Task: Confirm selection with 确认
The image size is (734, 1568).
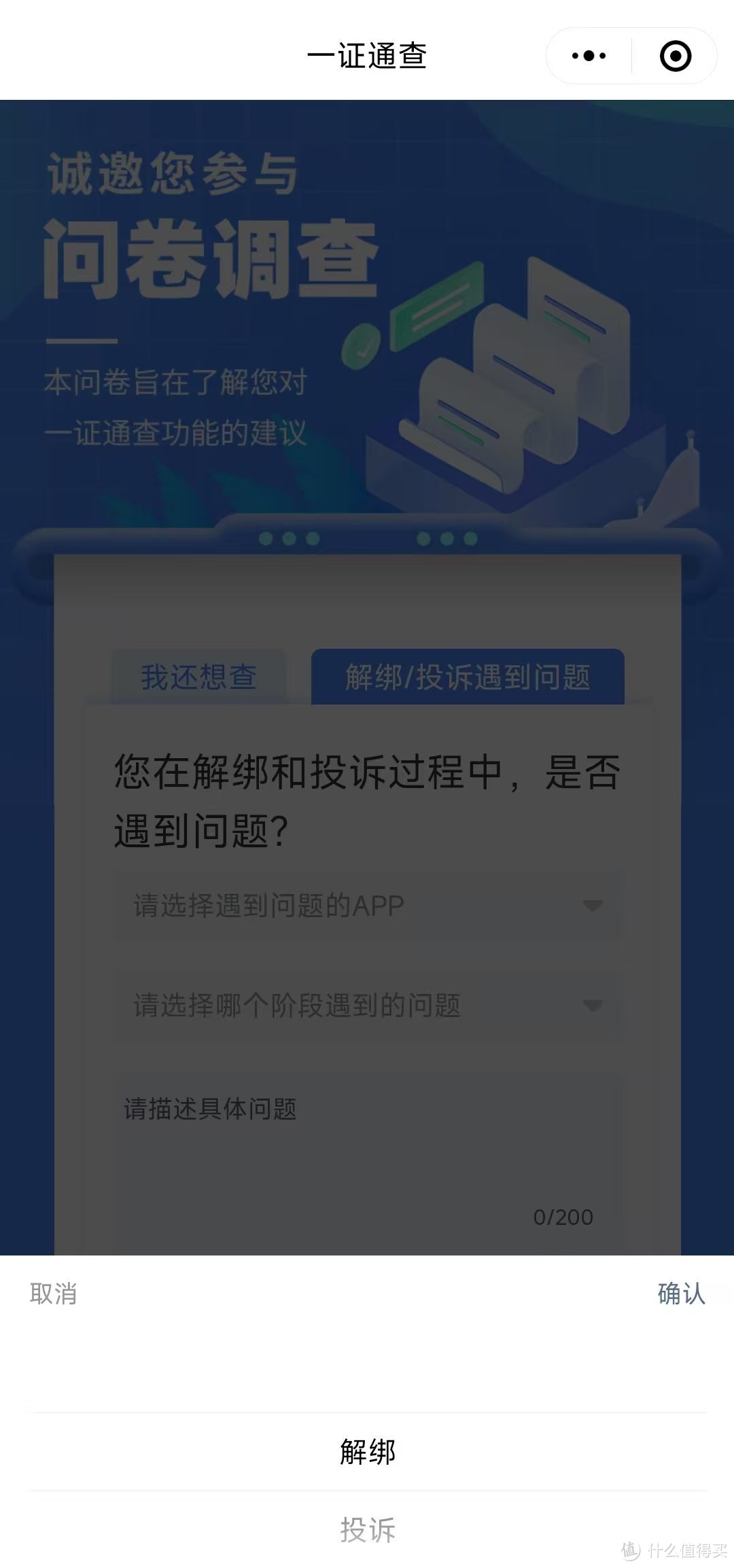Action: click(681, 1294)
